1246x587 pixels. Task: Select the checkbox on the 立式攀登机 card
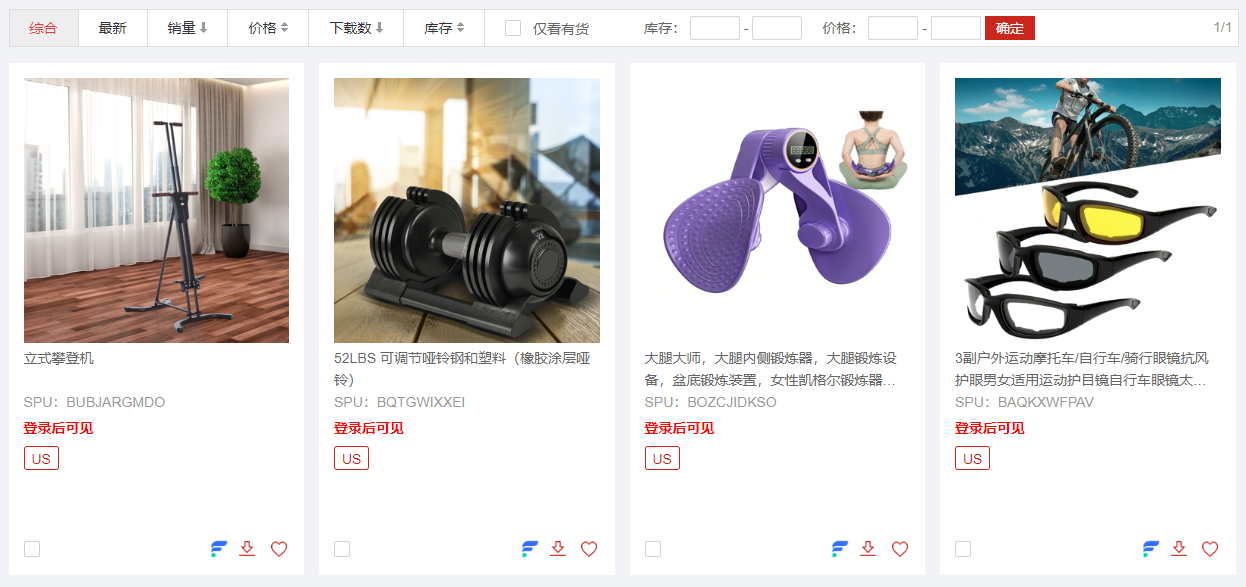[32, 549]
